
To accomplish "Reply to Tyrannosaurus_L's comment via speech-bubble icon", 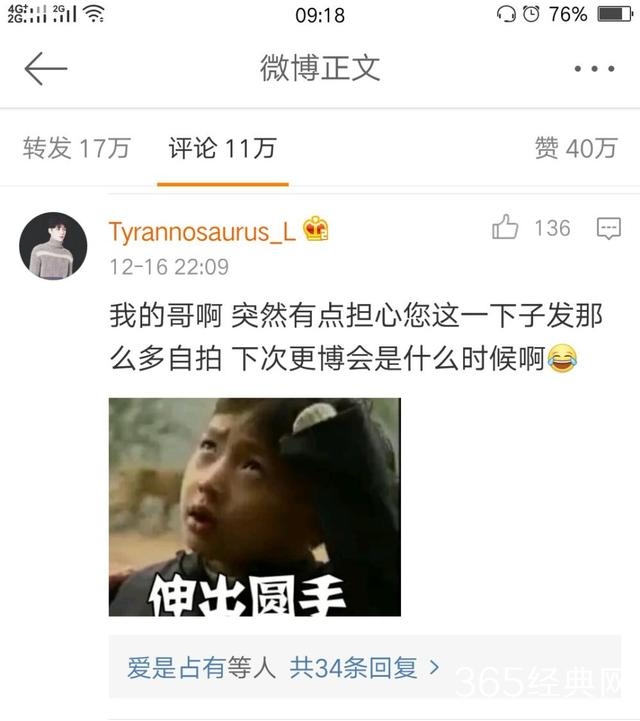I will coord(608,229).
